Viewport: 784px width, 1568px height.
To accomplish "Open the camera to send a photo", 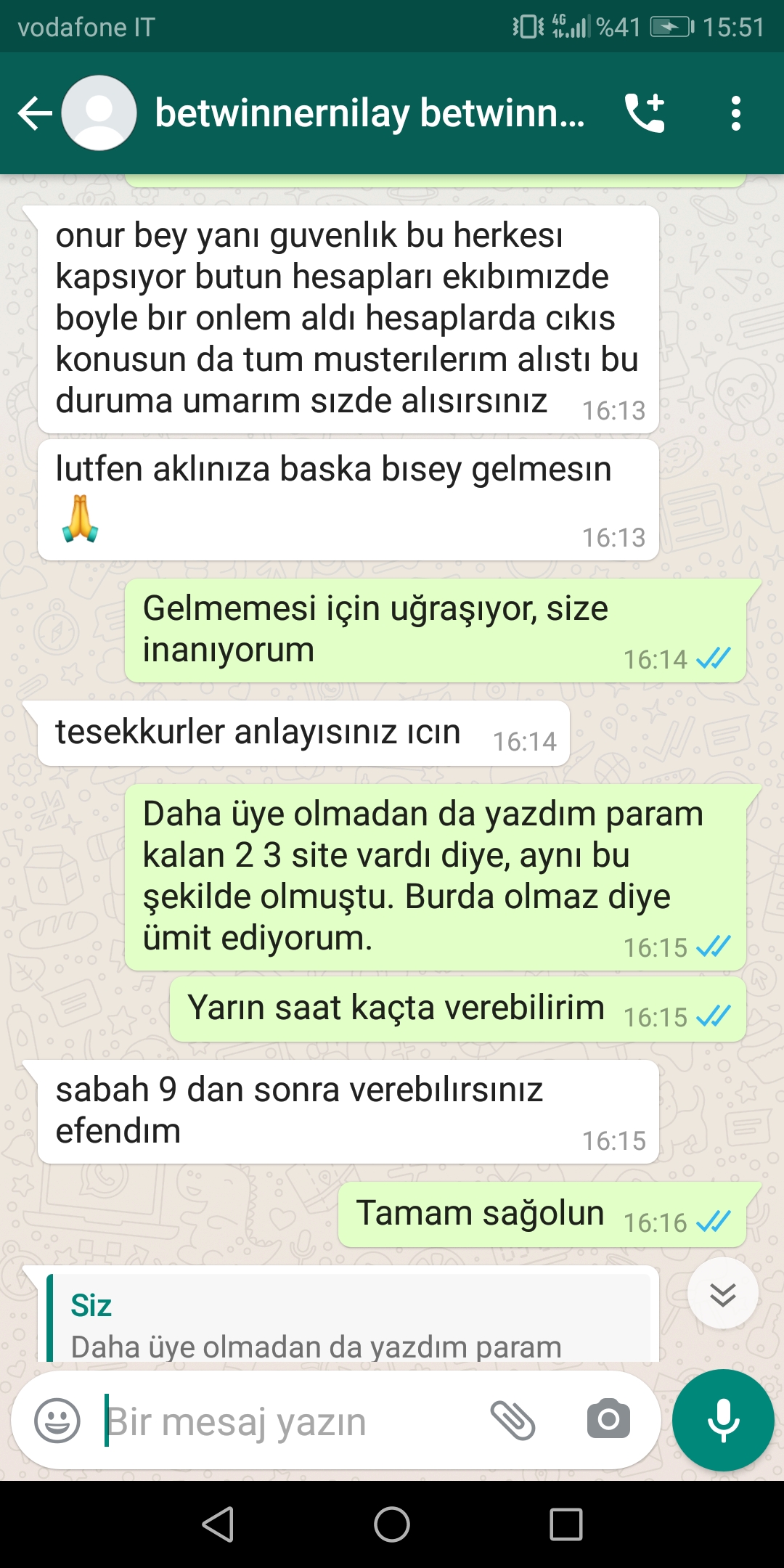I will pyautogui.click(x=608, y=1421).
